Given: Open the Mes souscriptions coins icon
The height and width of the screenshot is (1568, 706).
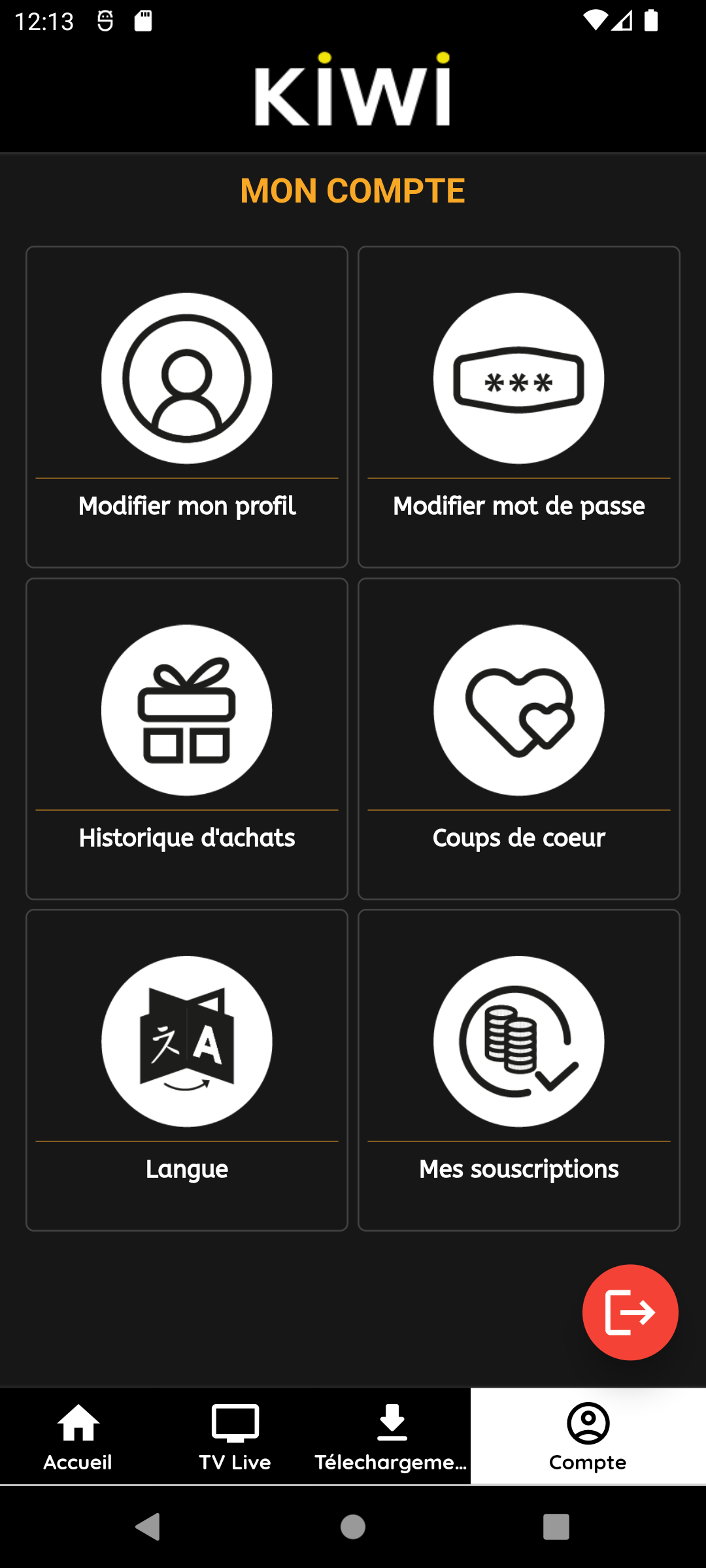Looking at the screenshot, I should tap(518, 1042).
